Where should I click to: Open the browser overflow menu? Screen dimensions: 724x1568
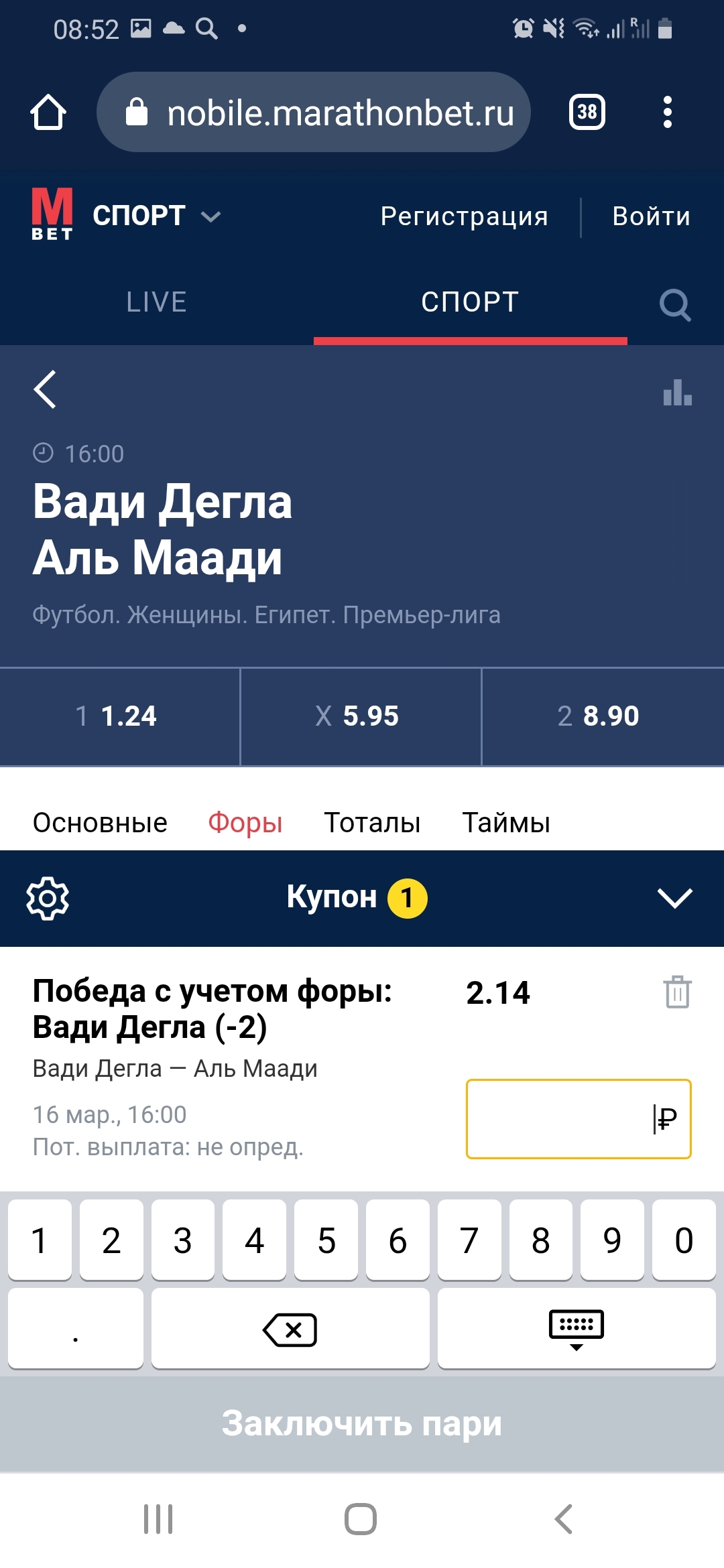click(667, 112)
